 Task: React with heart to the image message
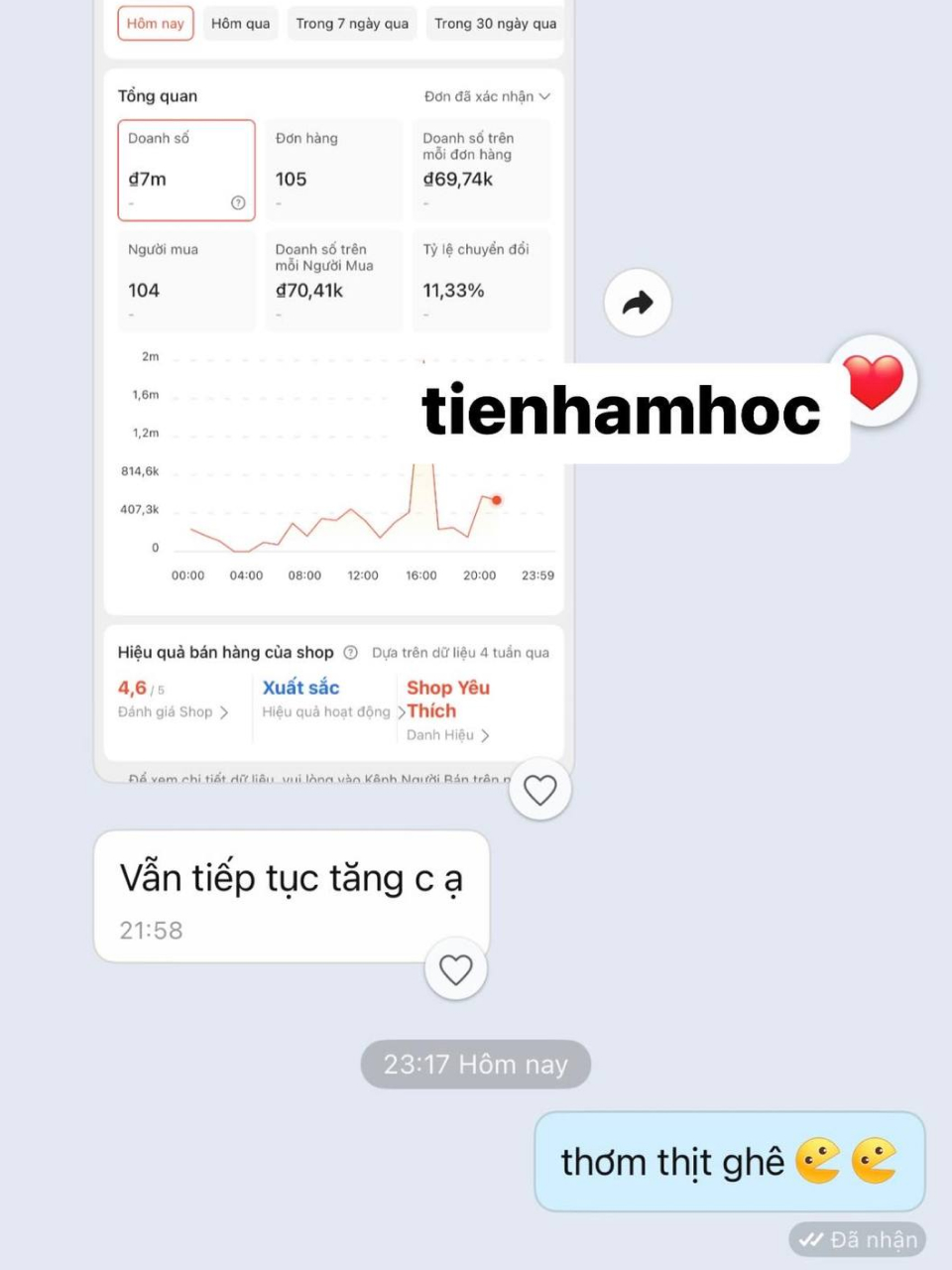point(539,790)
